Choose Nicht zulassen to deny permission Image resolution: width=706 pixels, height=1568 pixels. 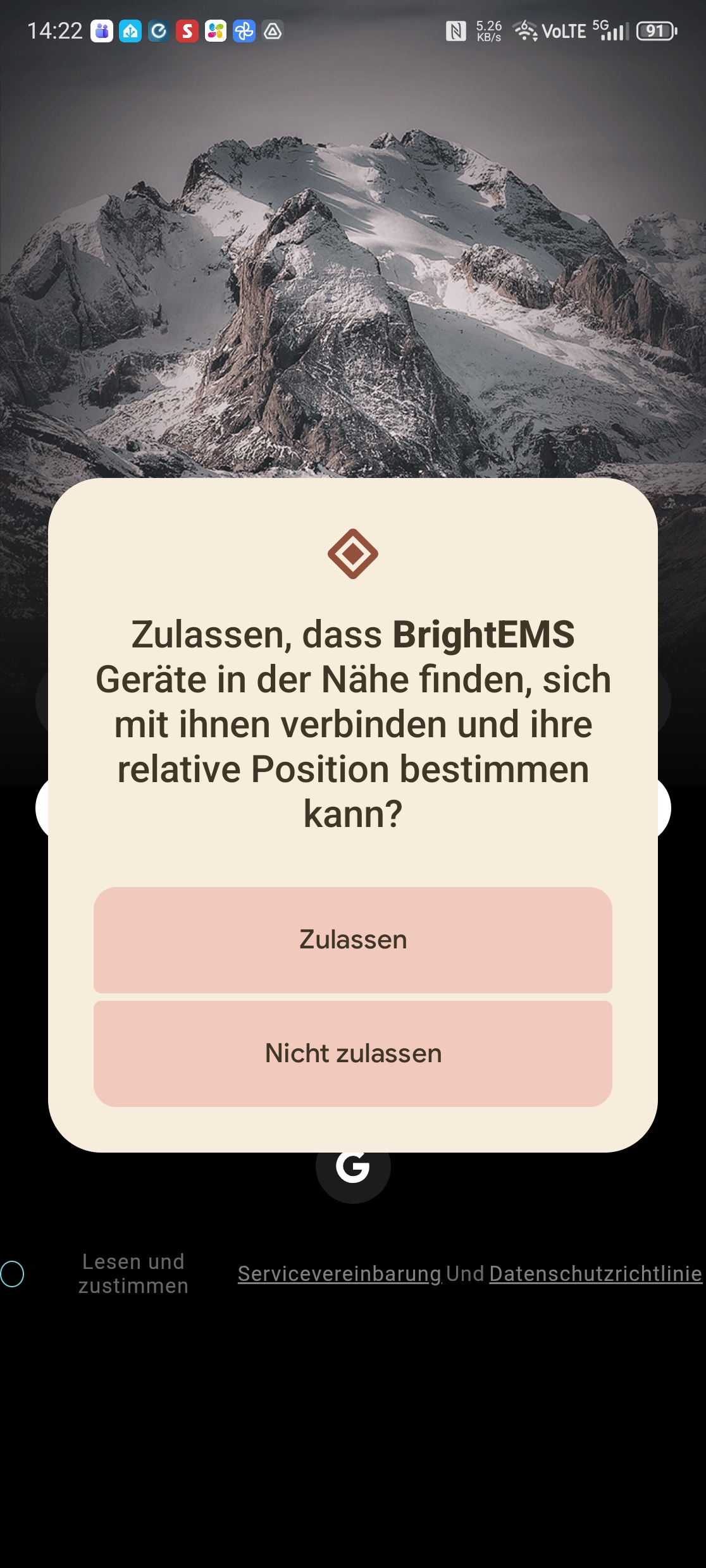(x=352, y=1053)
